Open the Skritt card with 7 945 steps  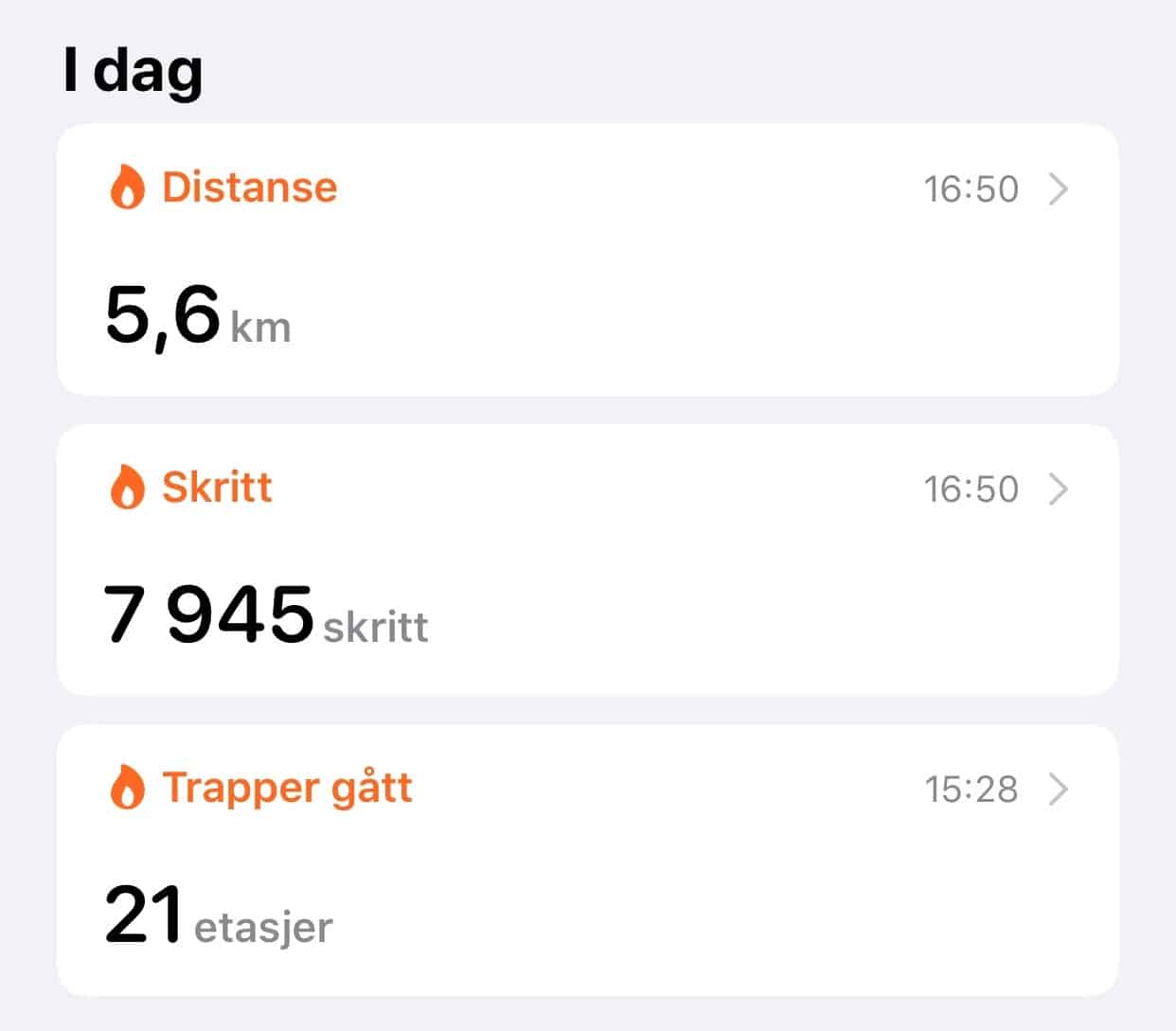587,560
